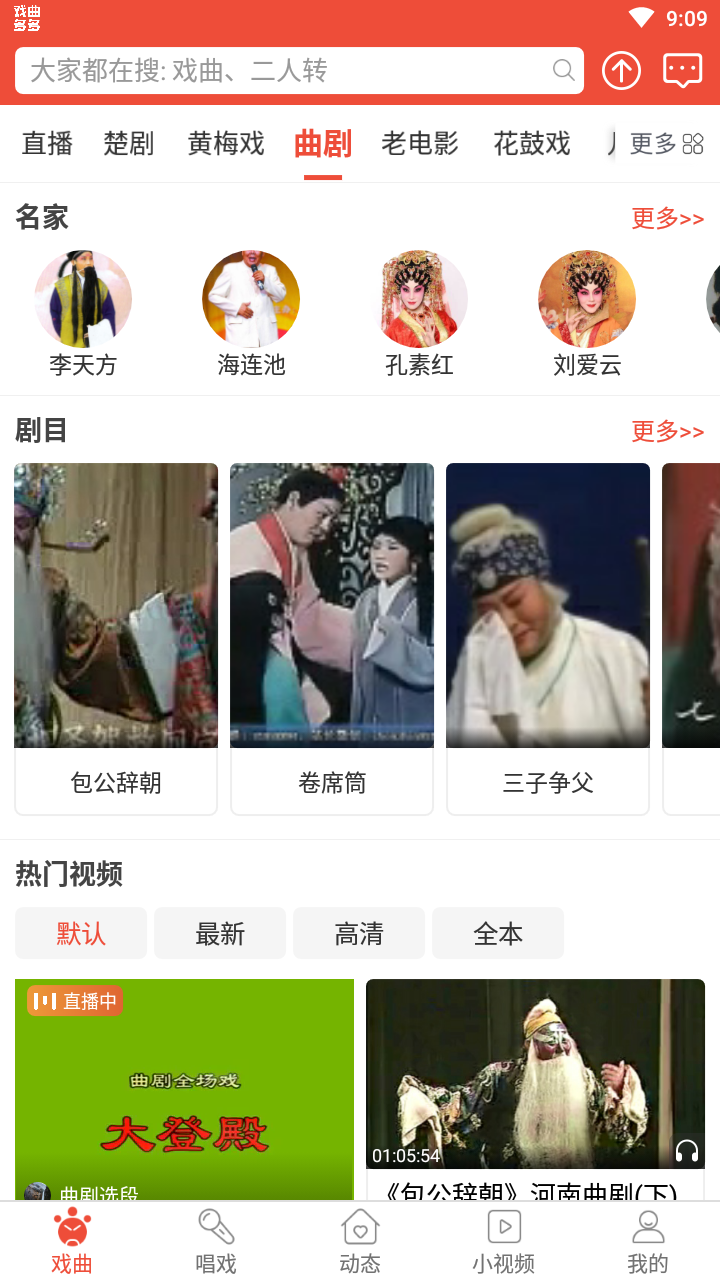Screen dimensions: 720x1280
Task: Open the live 大登殿 video
Action: click(184, 1089)
